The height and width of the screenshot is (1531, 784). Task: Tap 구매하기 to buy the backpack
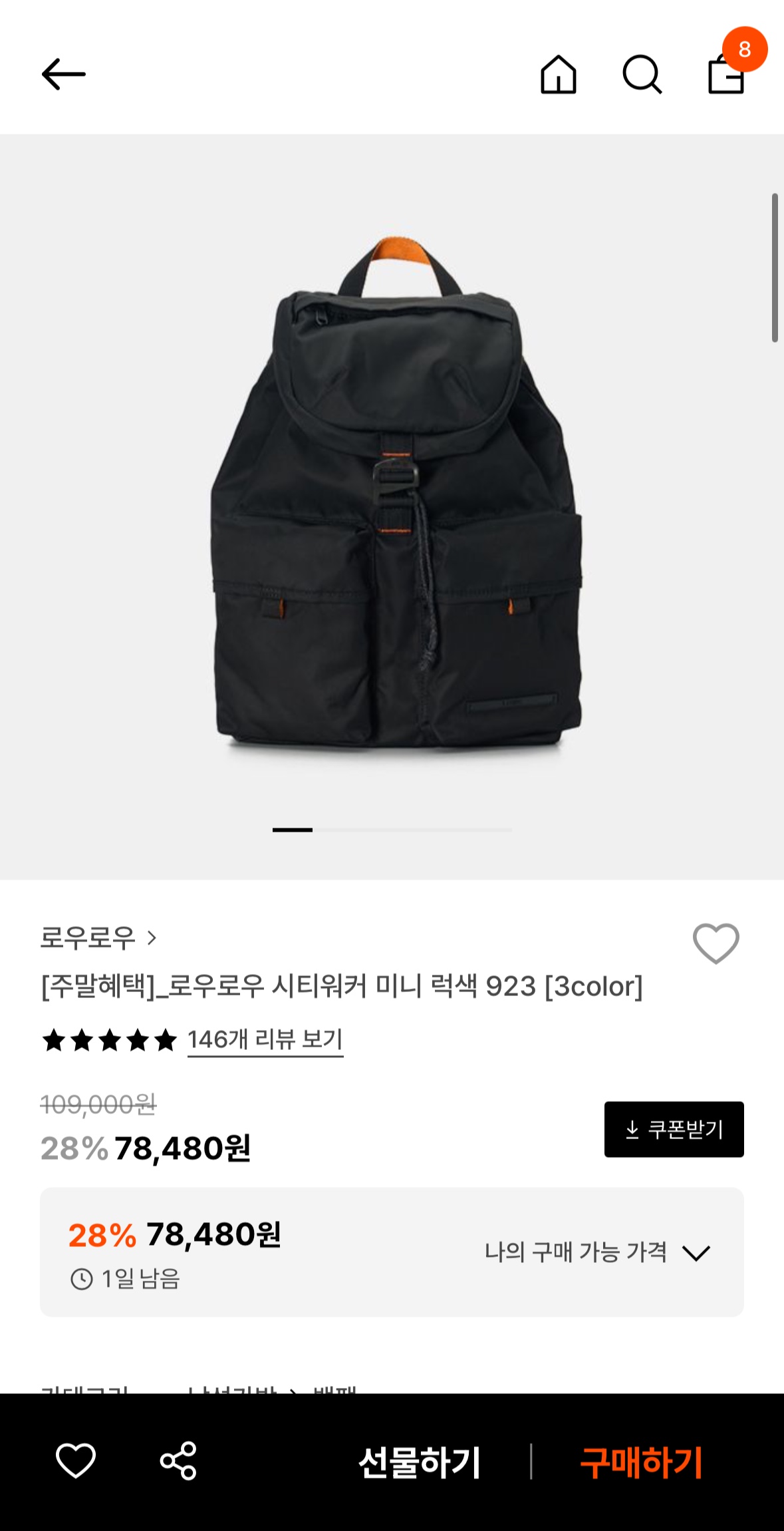click(x=641, y=1462)
